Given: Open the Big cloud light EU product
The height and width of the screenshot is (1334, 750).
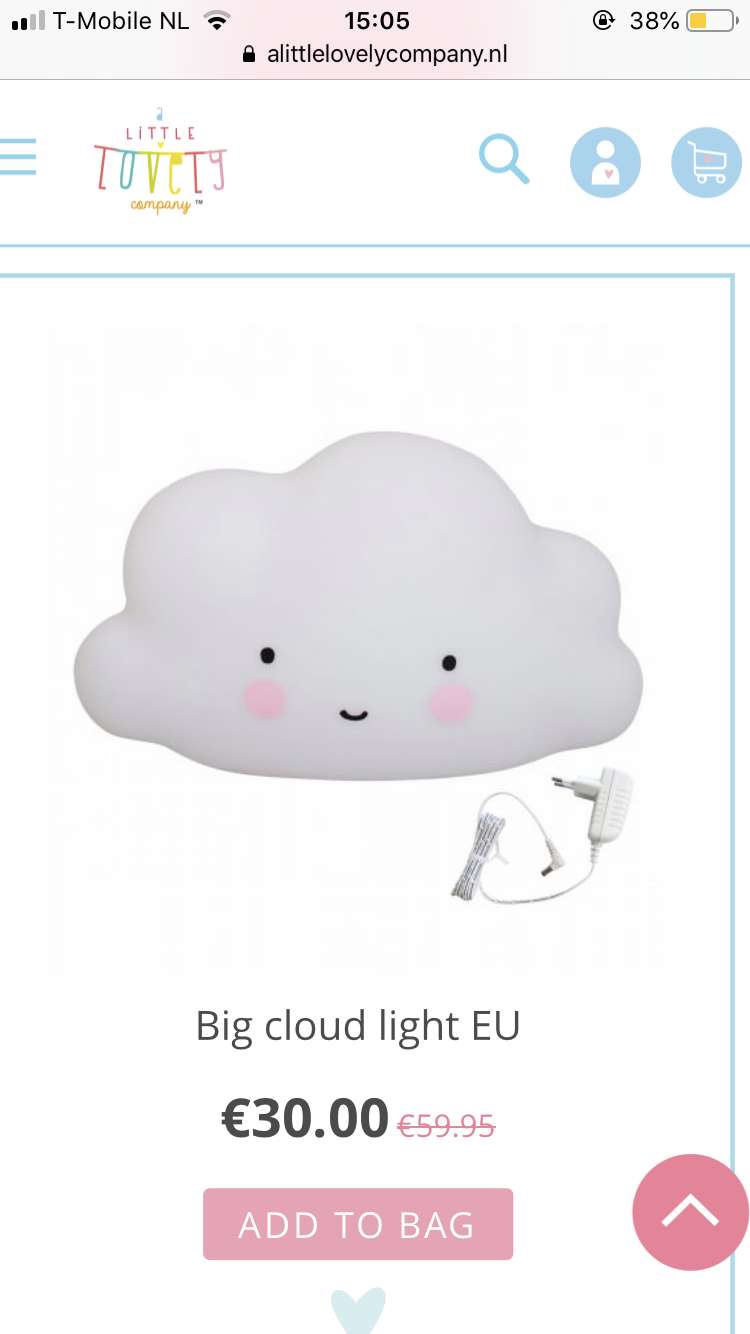Looking at the screenshot, I should 358,1027.
